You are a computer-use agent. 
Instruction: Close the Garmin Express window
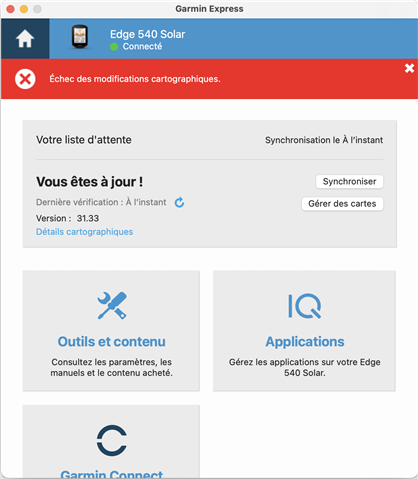tap(10, 9)
